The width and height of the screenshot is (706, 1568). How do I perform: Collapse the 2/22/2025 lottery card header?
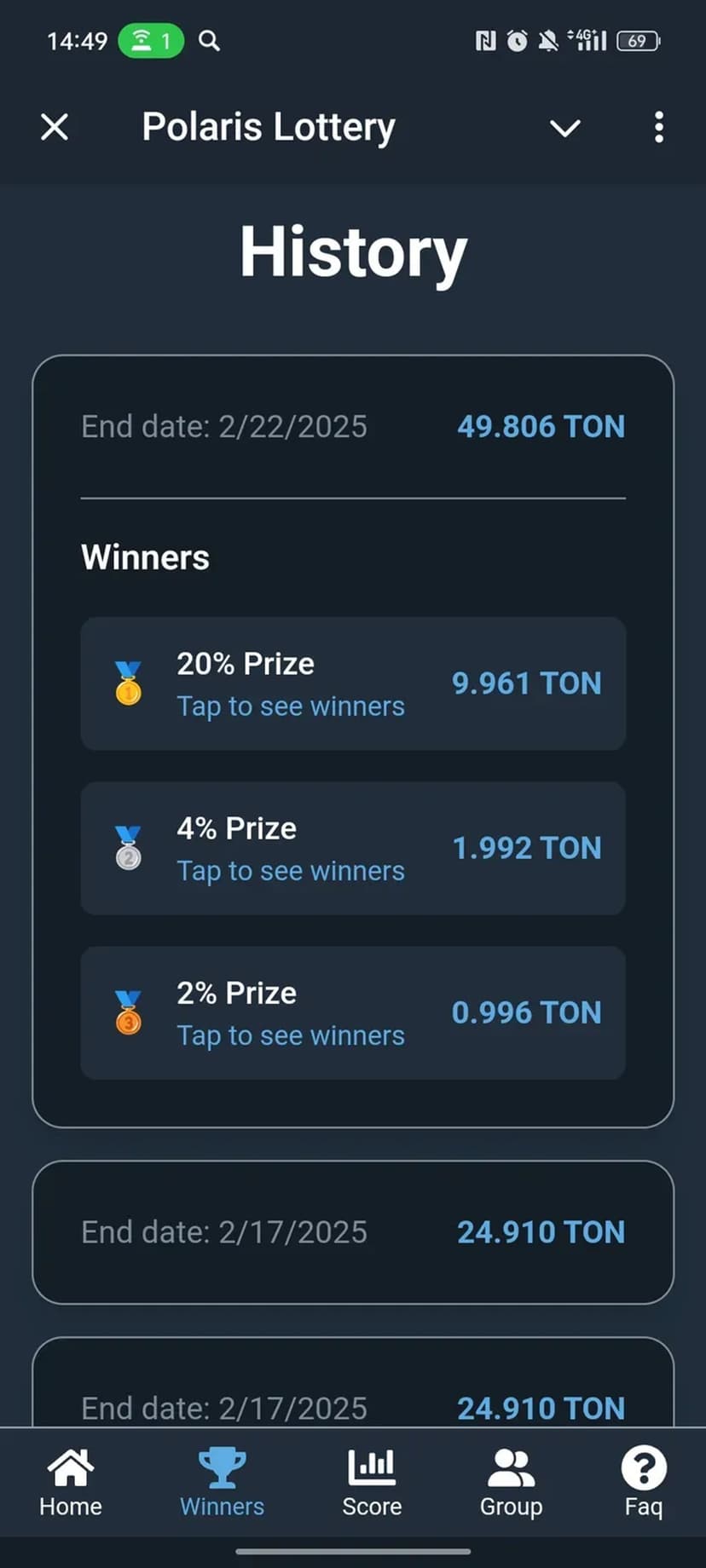click(353, 426)
